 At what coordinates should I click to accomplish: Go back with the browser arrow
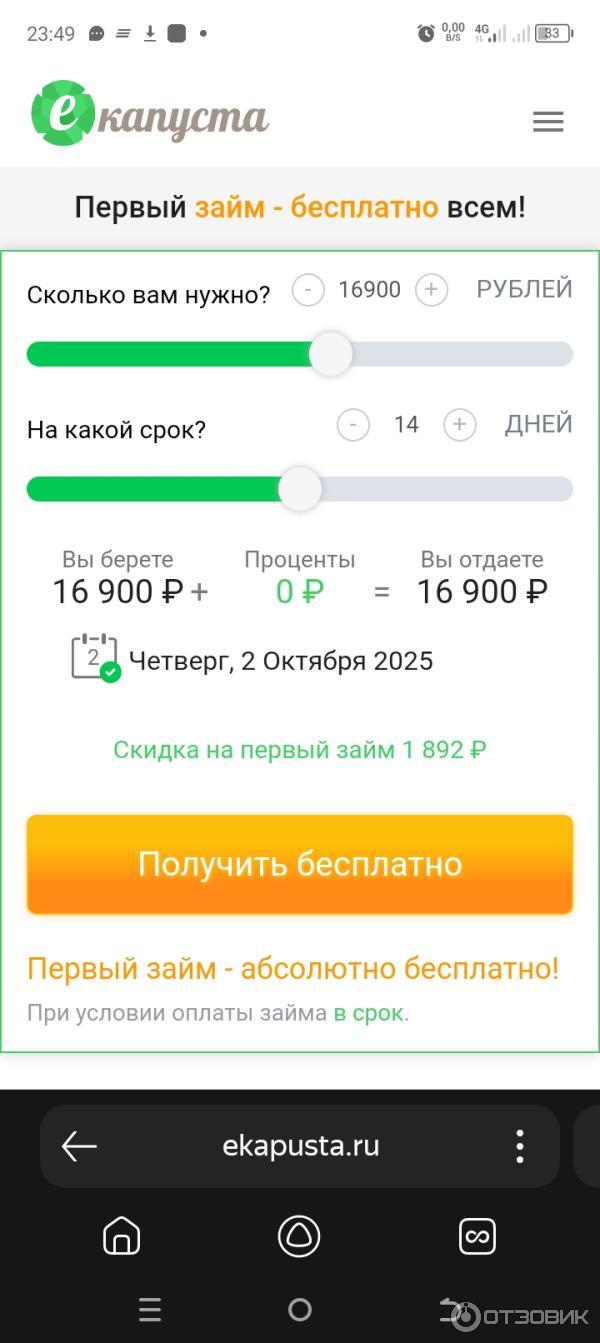tap(79, 1146)
